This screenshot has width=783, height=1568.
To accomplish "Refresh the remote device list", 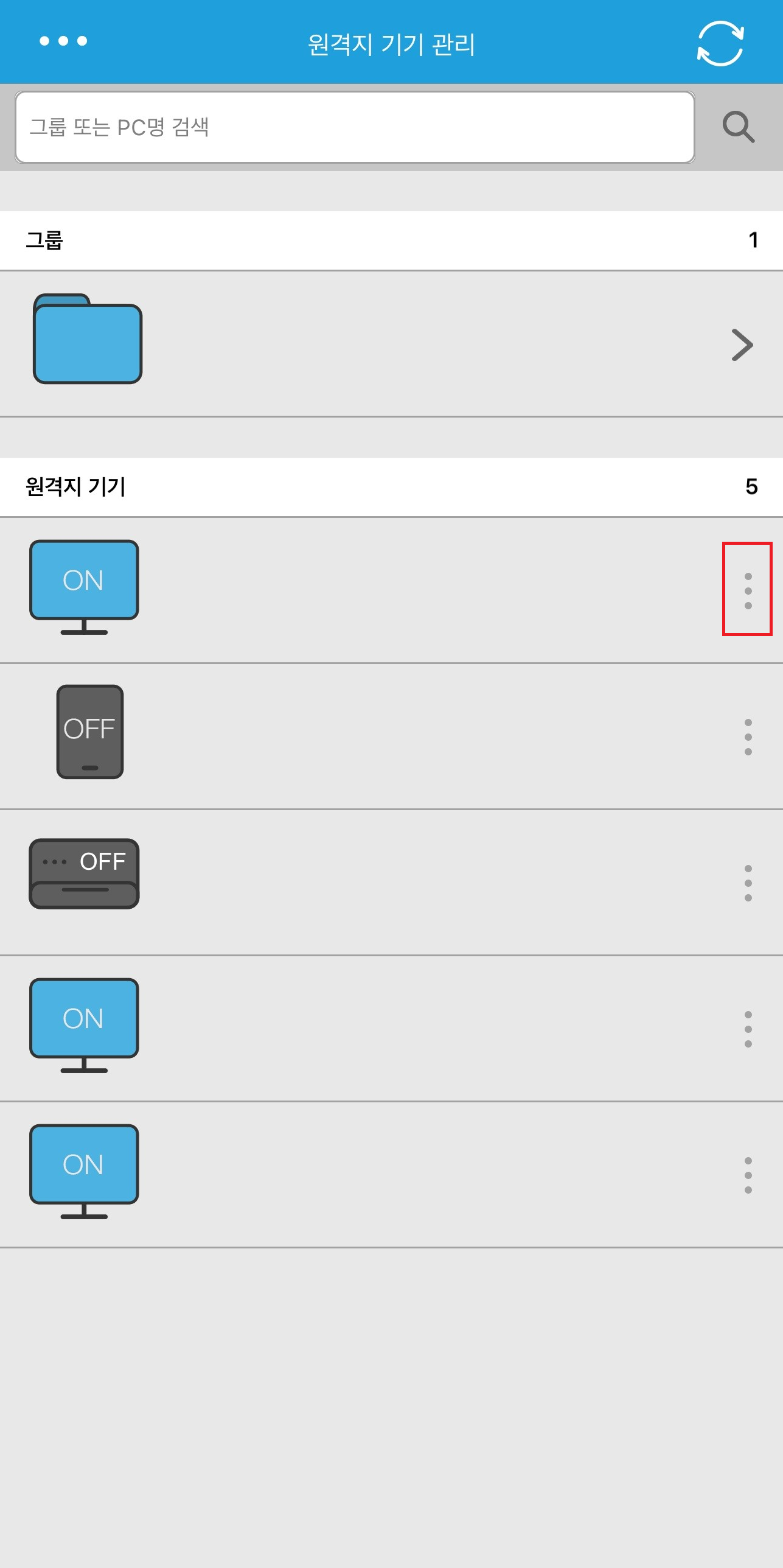I will 720,43.
